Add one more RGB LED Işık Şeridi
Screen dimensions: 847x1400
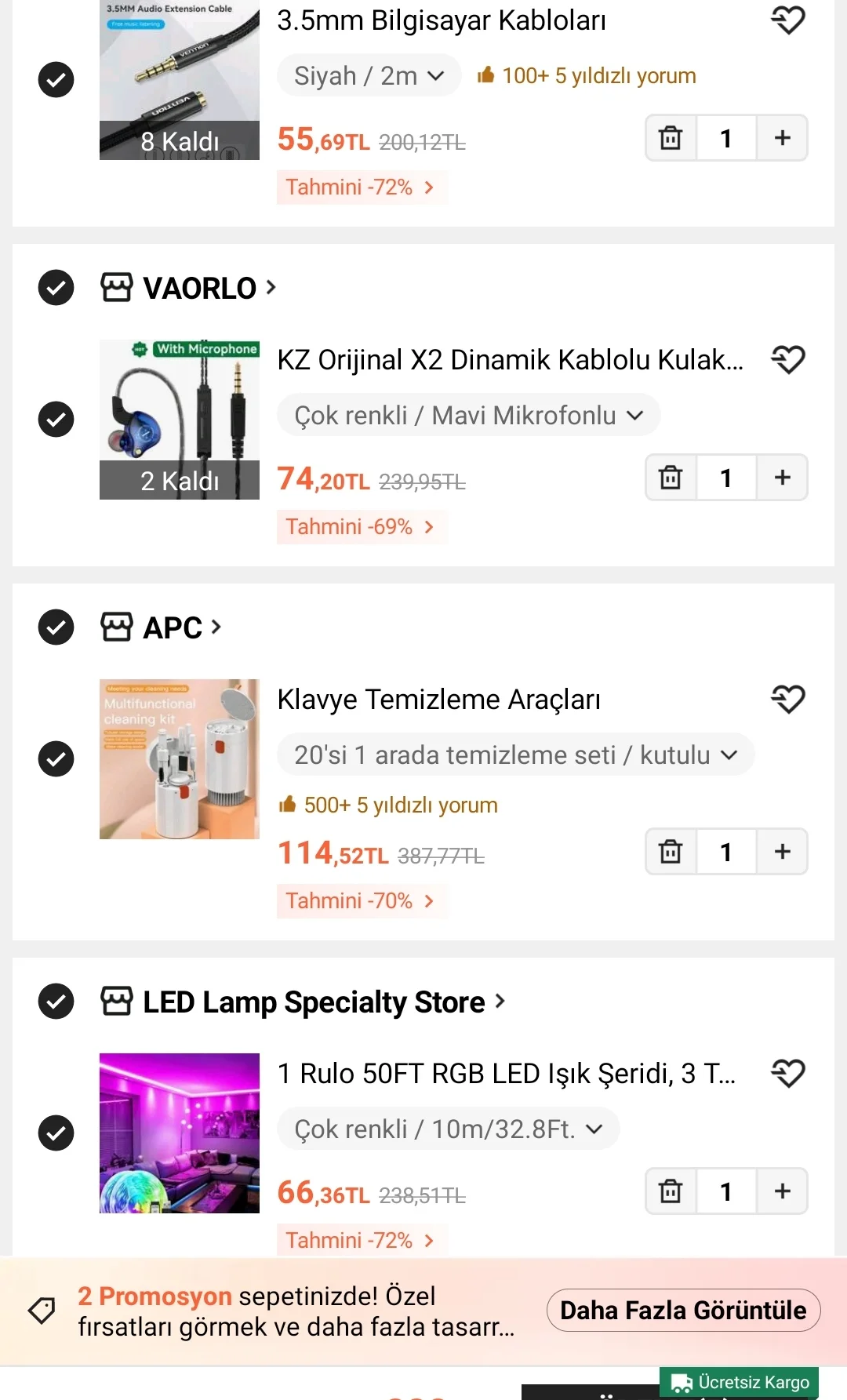click(x=782, y=1191)
